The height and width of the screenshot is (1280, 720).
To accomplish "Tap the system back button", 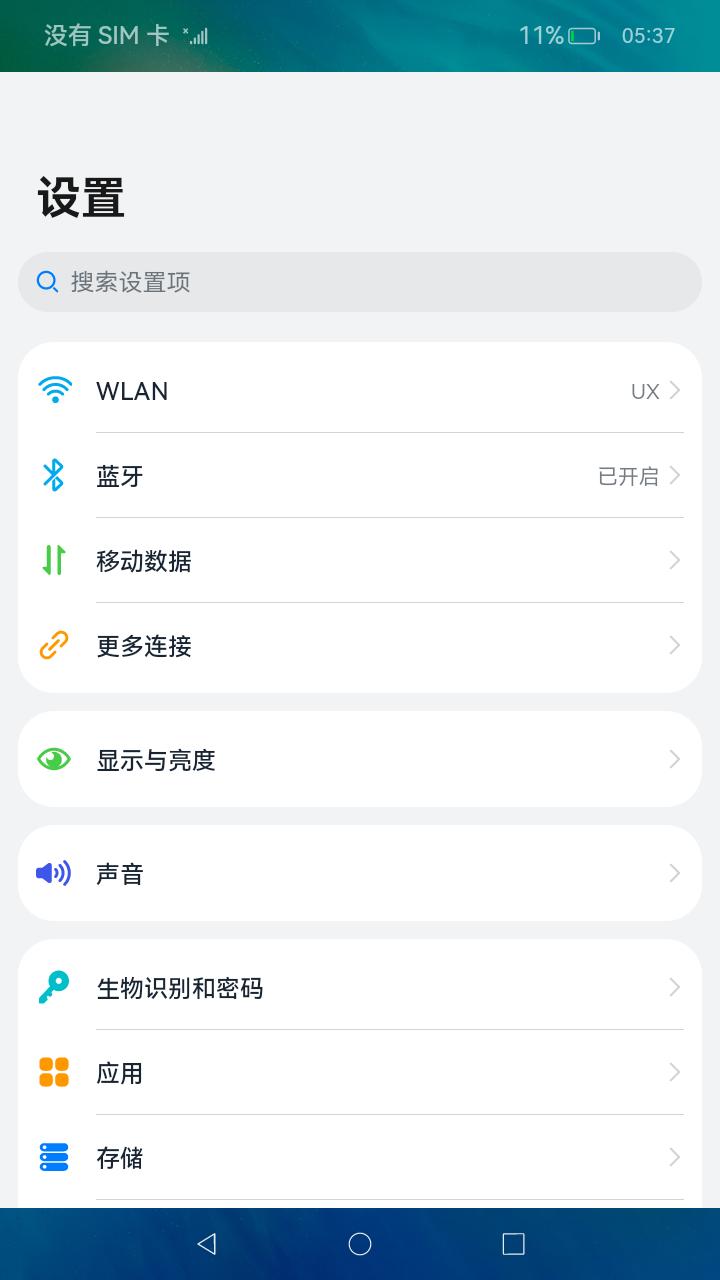I will pos(207,1244).
